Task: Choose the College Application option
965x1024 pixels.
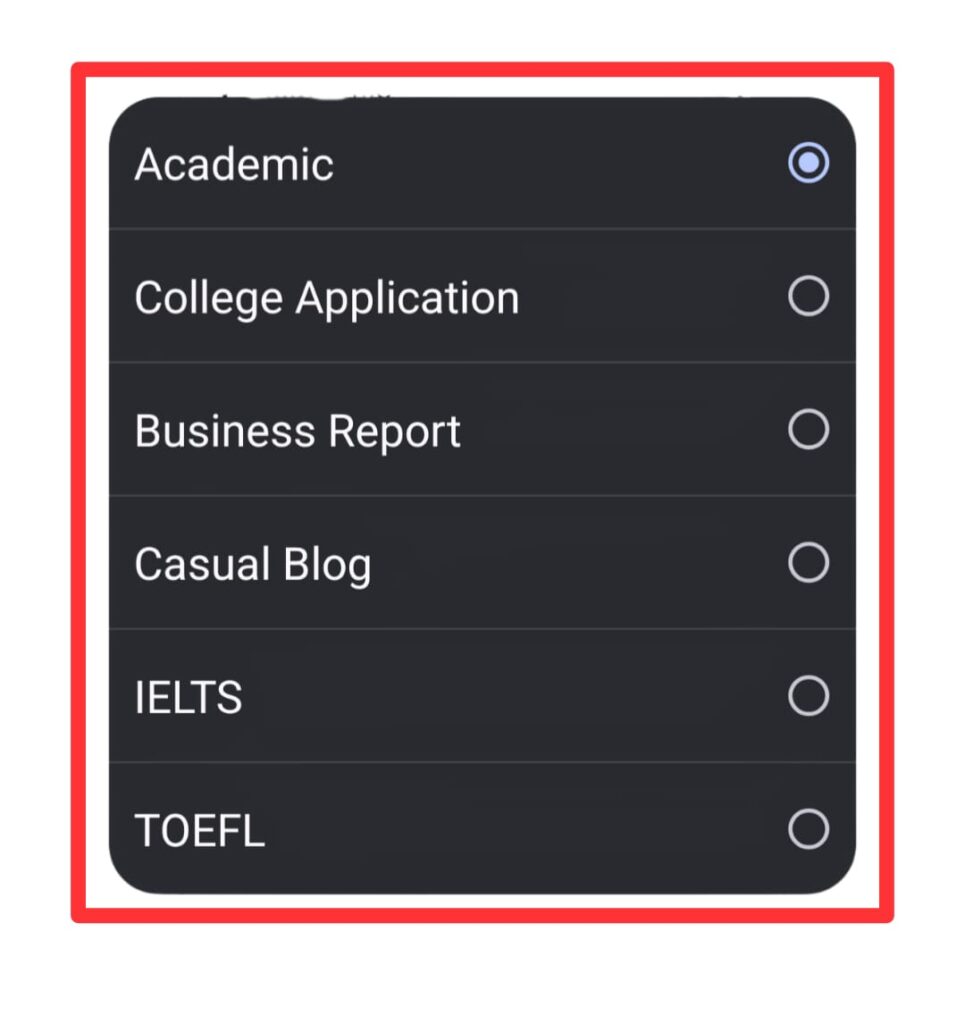Action: point(810,297)
